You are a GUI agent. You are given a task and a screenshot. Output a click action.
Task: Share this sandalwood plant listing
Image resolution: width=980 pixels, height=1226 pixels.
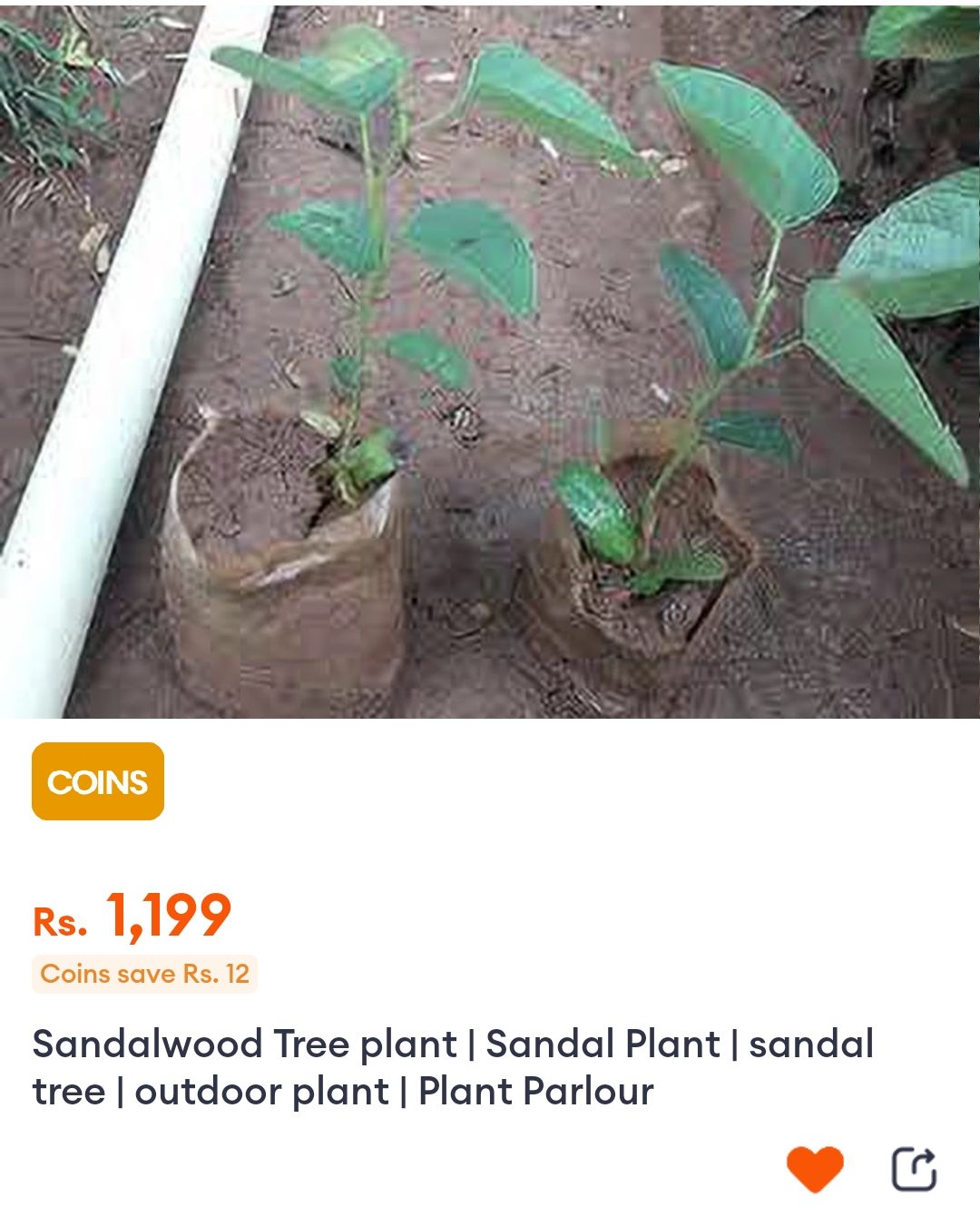coord(914,1168)
